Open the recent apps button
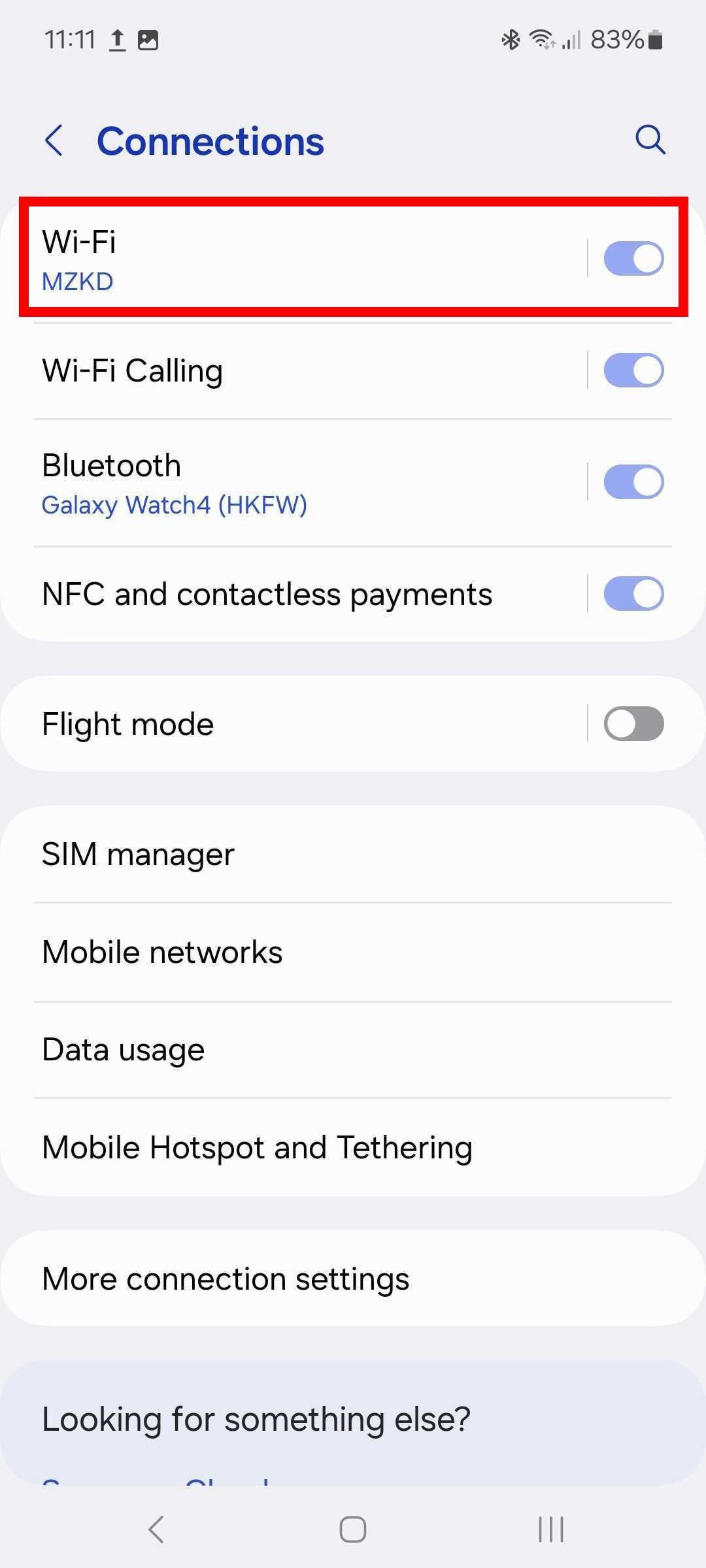Viewport: 706px width, 1568px height. click(550, 1529)
